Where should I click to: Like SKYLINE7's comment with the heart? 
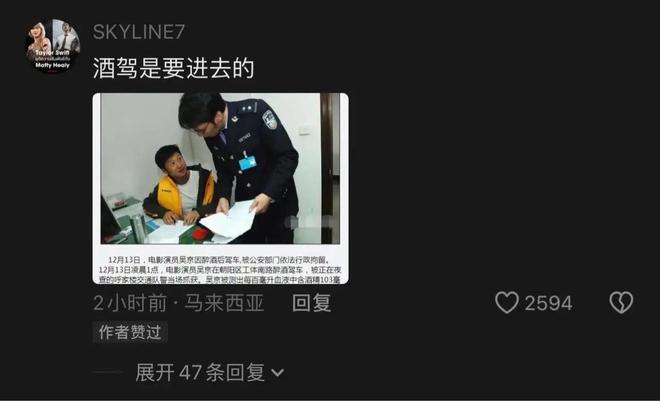point(508,303)
